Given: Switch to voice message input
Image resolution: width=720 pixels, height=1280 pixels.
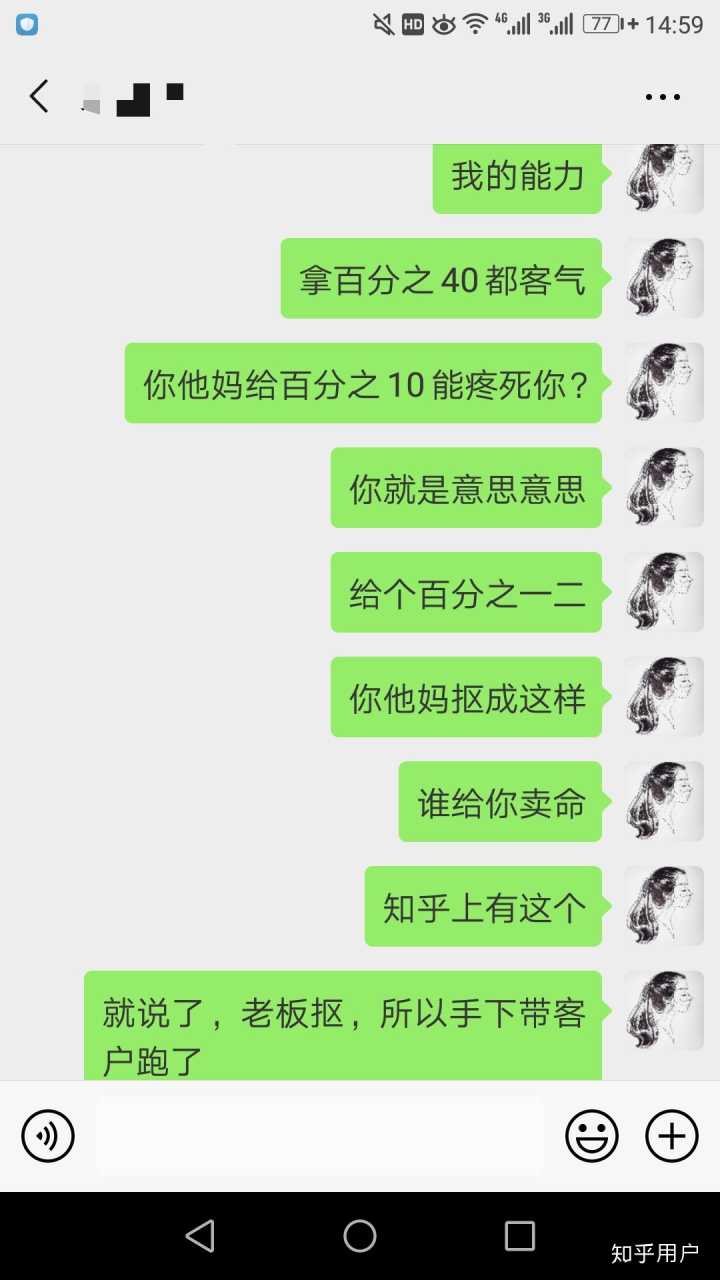Looking at the screenshot, I should (x=48, y=1136).
